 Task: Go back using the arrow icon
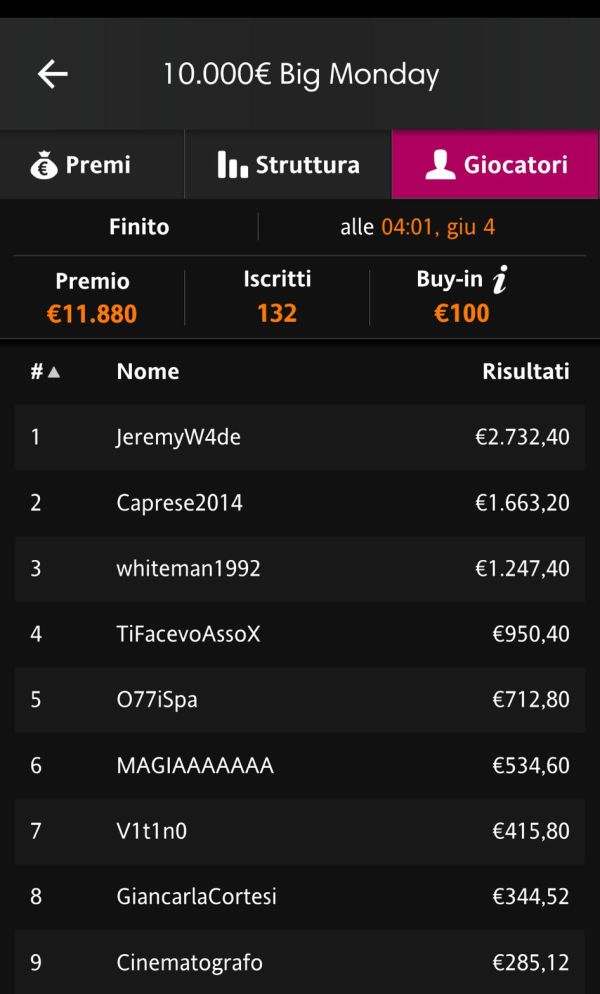(53, 74)
